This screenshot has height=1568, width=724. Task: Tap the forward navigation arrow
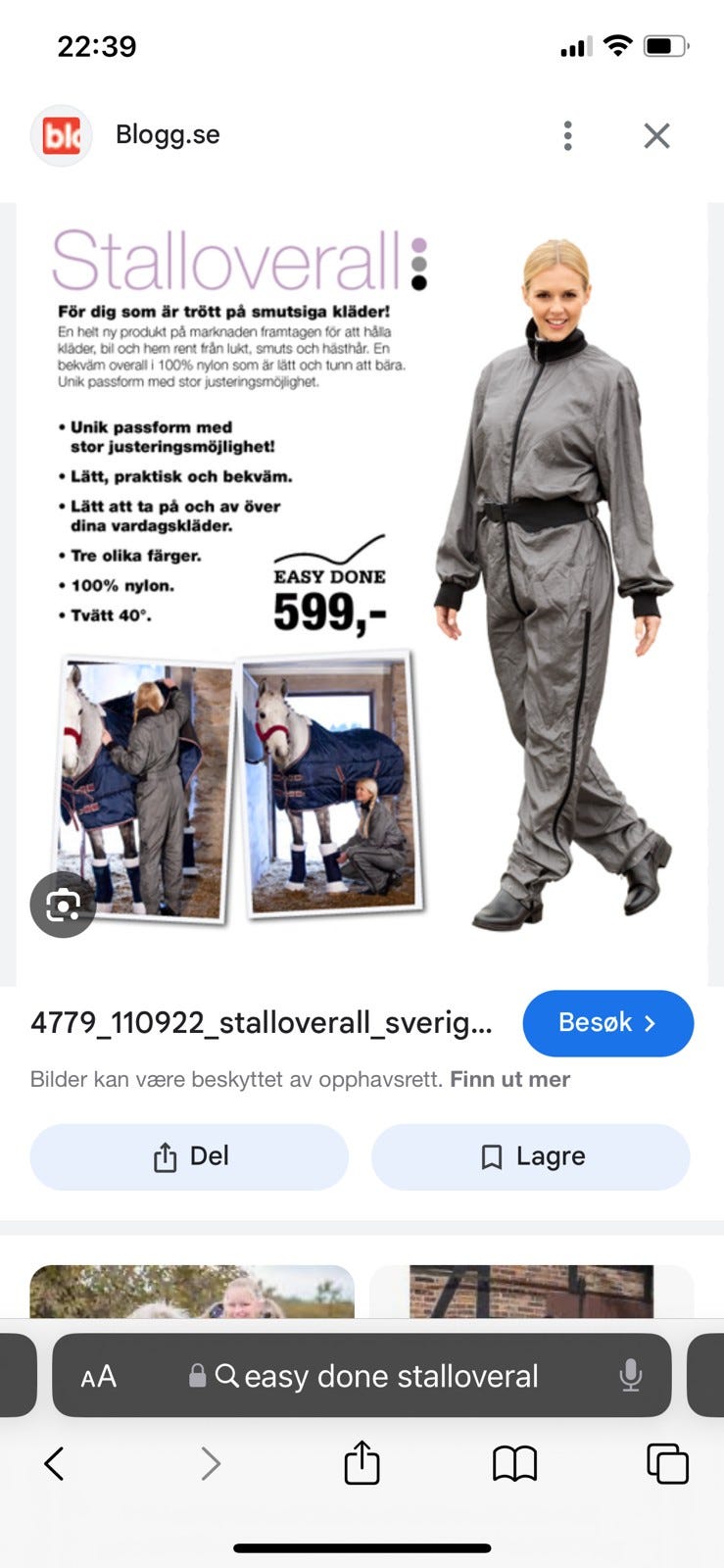[211, 1464]
